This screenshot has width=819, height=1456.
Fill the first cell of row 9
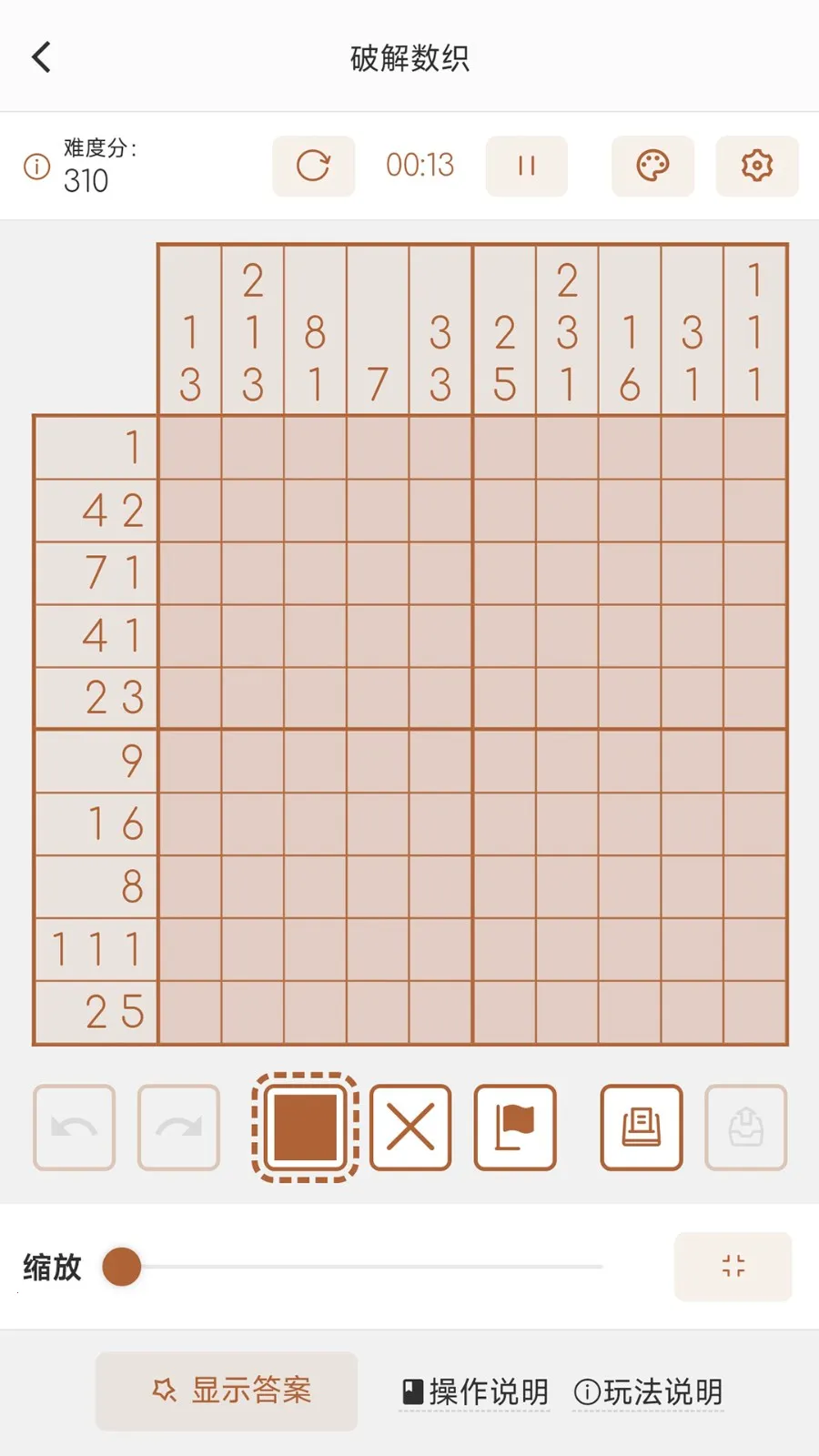pyautogui.click(x=189, y=949)
